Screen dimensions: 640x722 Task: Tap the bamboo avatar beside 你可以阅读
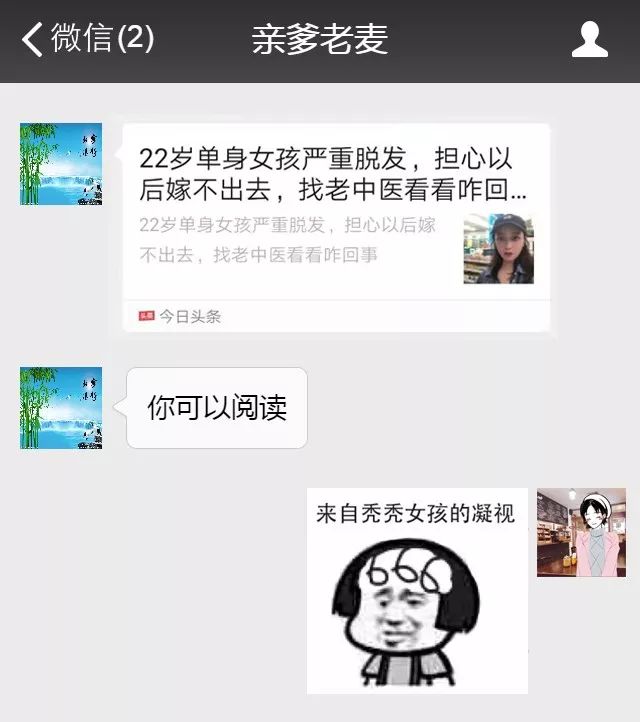[61, 408]
